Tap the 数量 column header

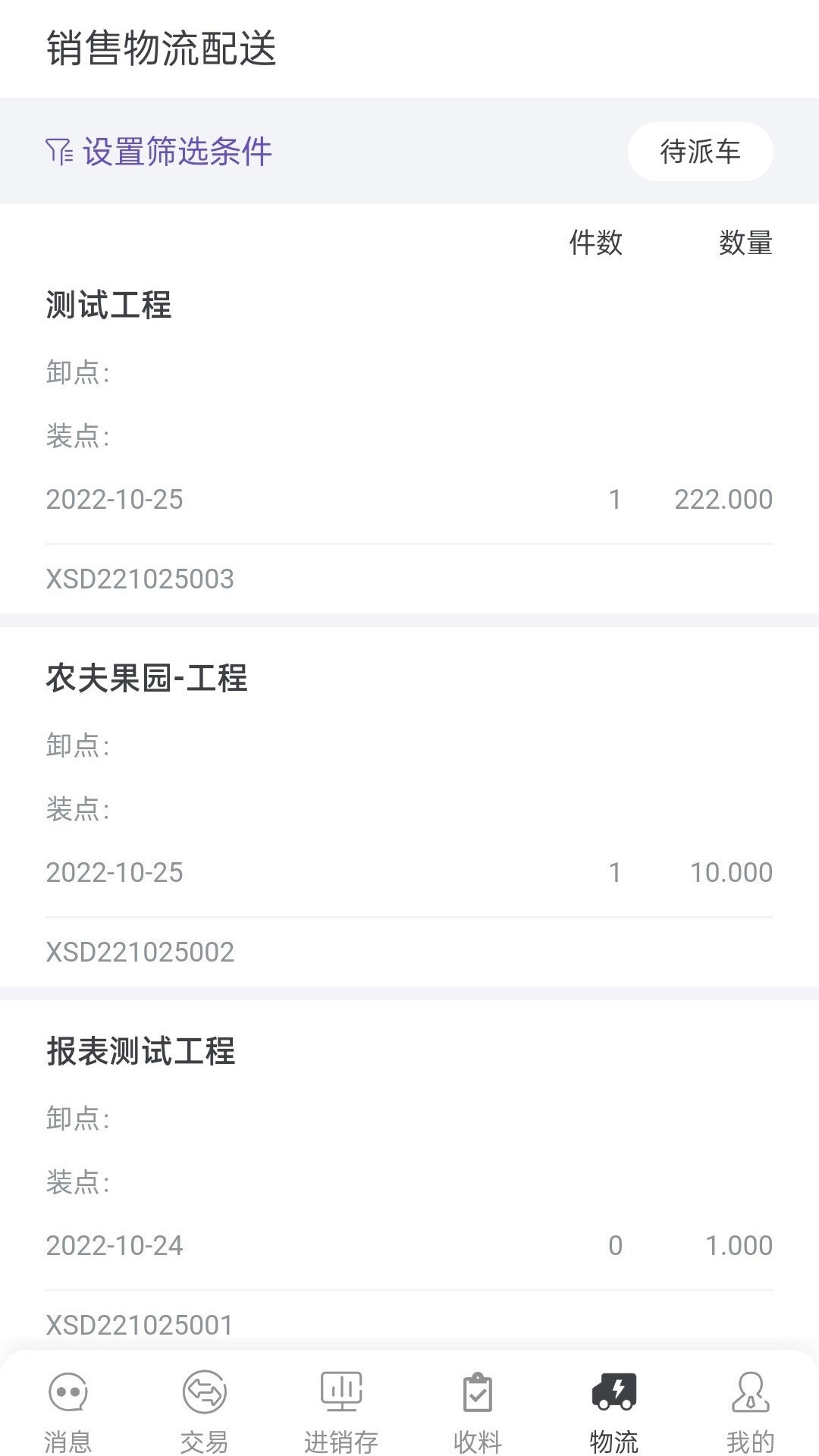(744, 243)
